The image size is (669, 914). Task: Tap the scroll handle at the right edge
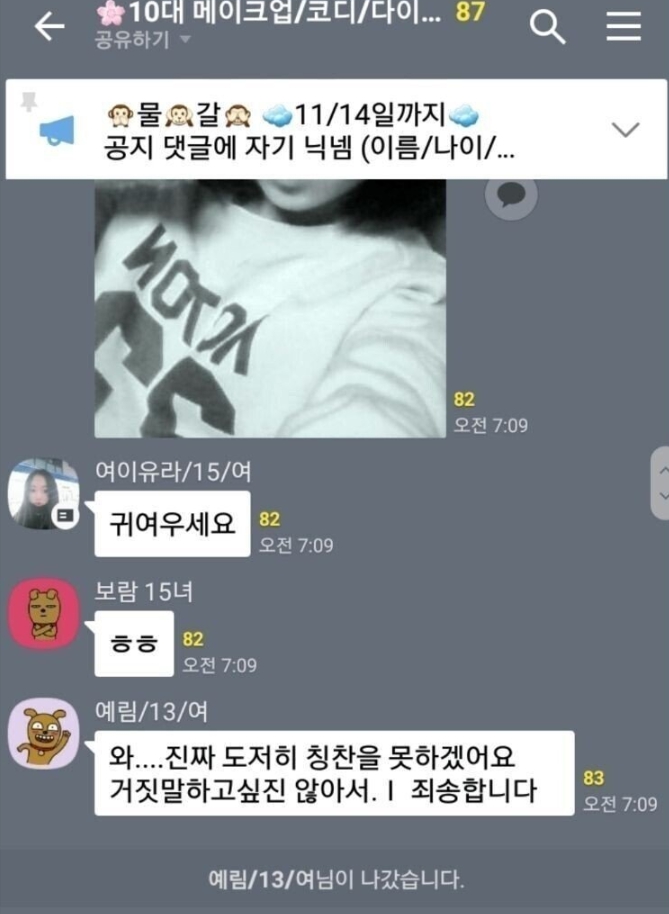point(660,483)
